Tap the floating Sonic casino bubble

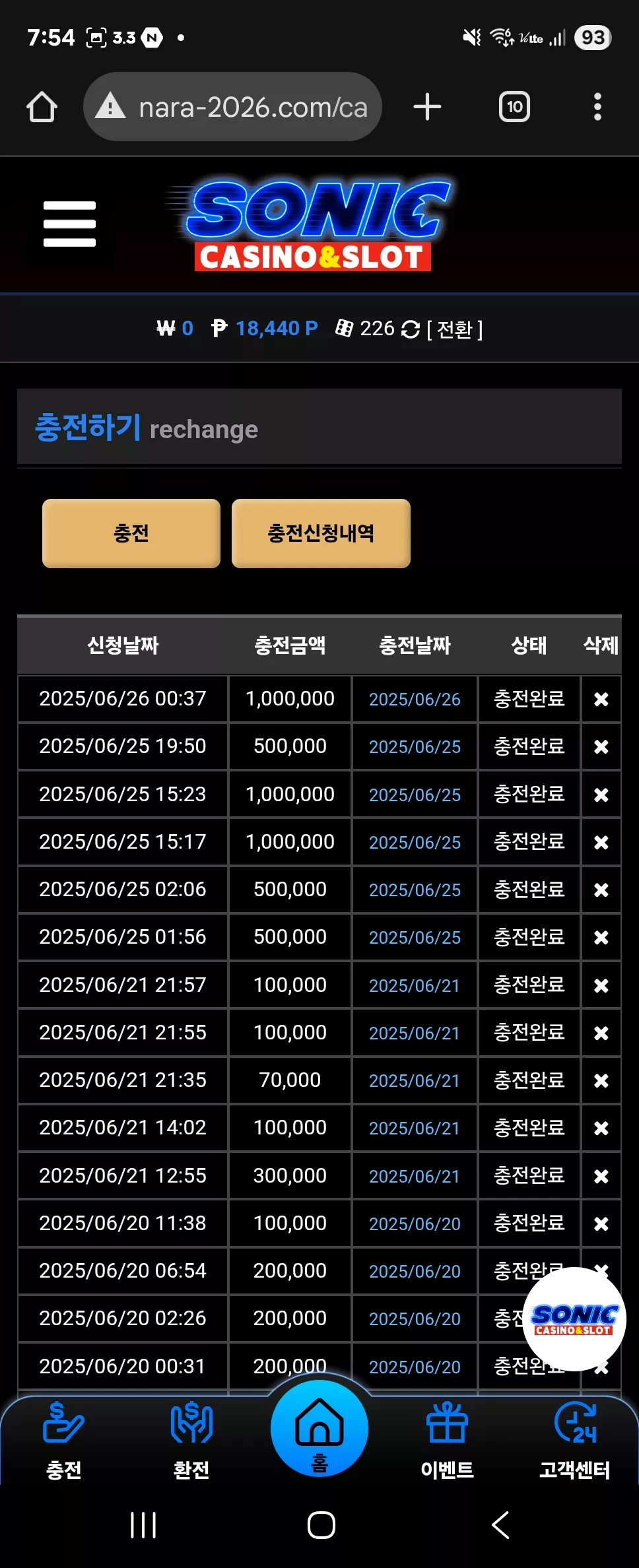click(x=574, y=1319)
